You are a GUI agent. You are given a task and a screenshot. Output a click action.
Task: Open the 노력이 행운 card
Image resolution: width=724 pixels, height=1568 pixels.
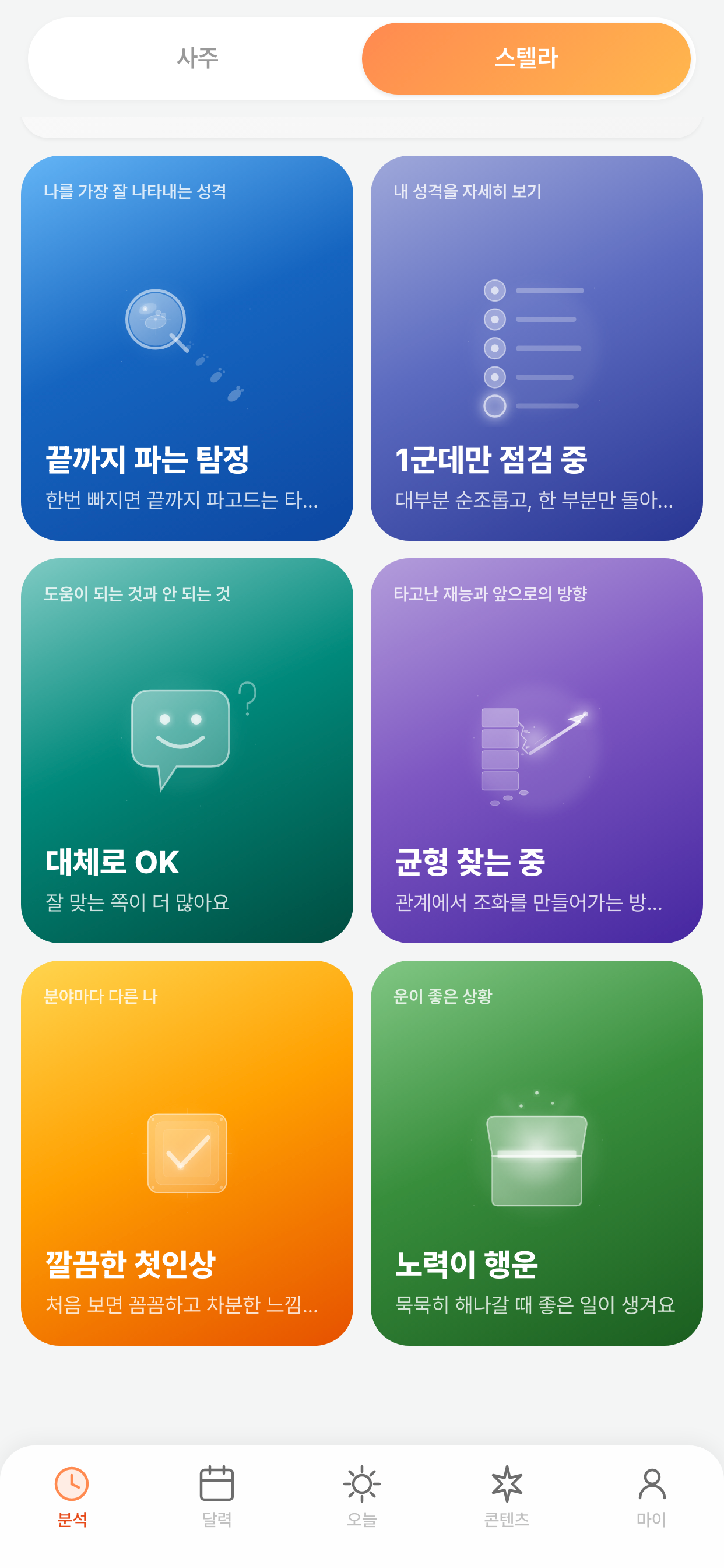point(537,1153)
